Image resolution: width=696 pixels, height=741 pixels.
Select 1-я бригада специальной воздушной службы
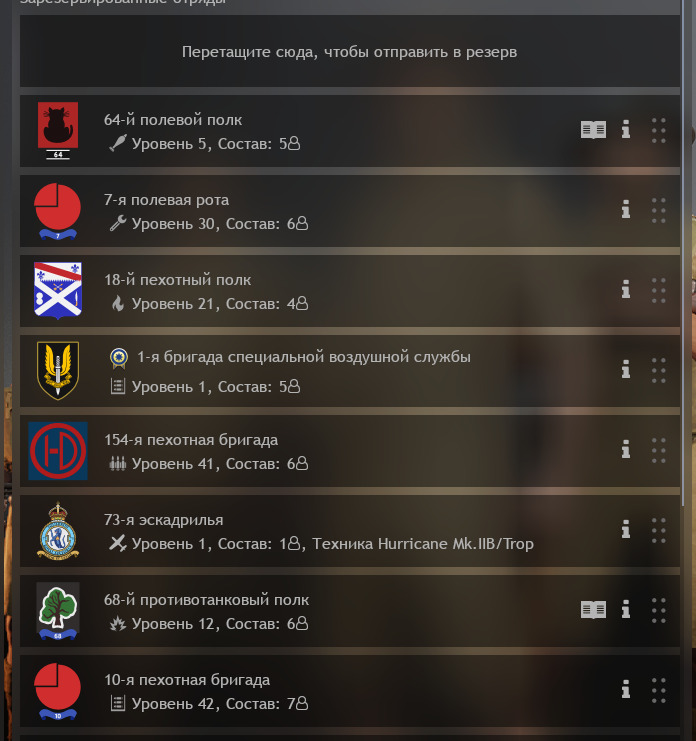(300, 371)
